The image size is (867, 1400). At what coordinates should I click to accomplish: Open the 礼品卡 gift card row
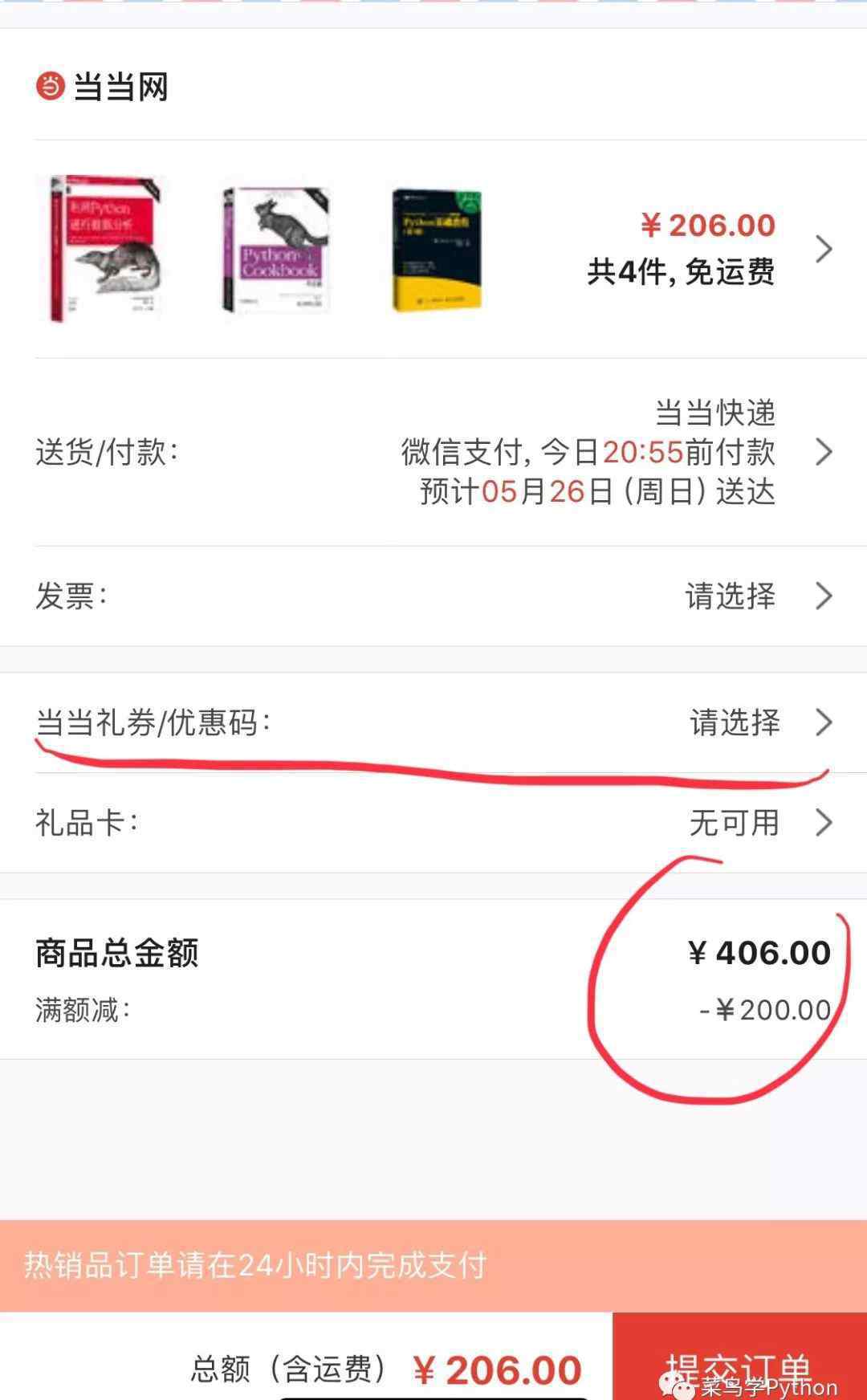pos(823,822)
